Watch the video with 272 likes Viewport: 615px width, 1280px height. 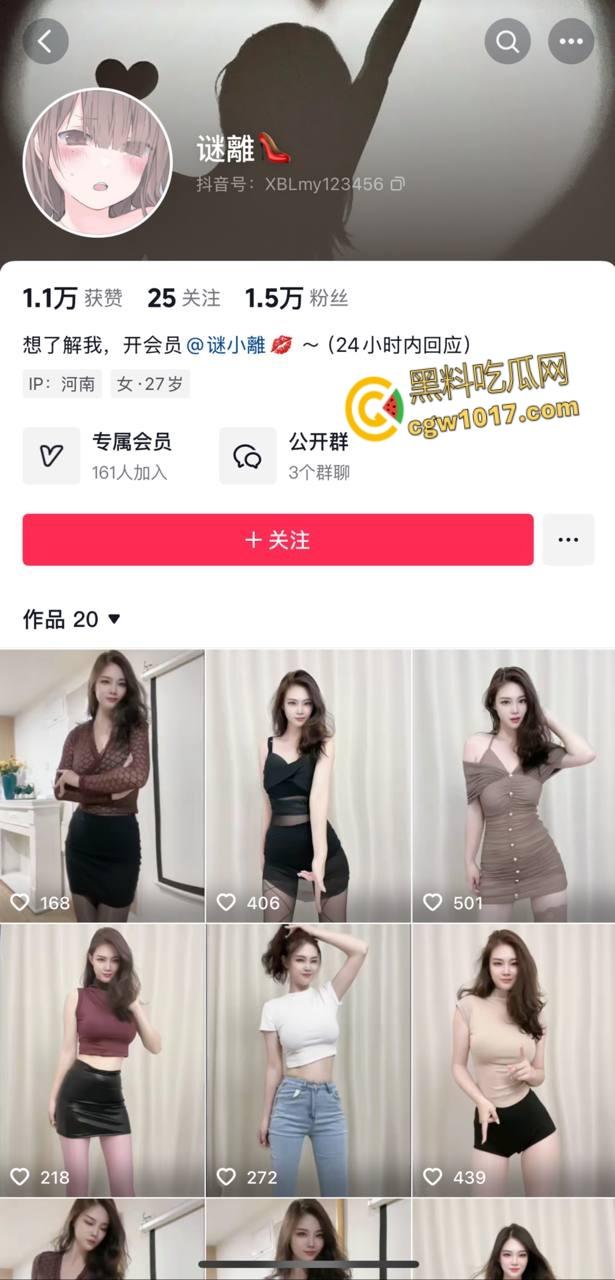tap(307, 1060)
